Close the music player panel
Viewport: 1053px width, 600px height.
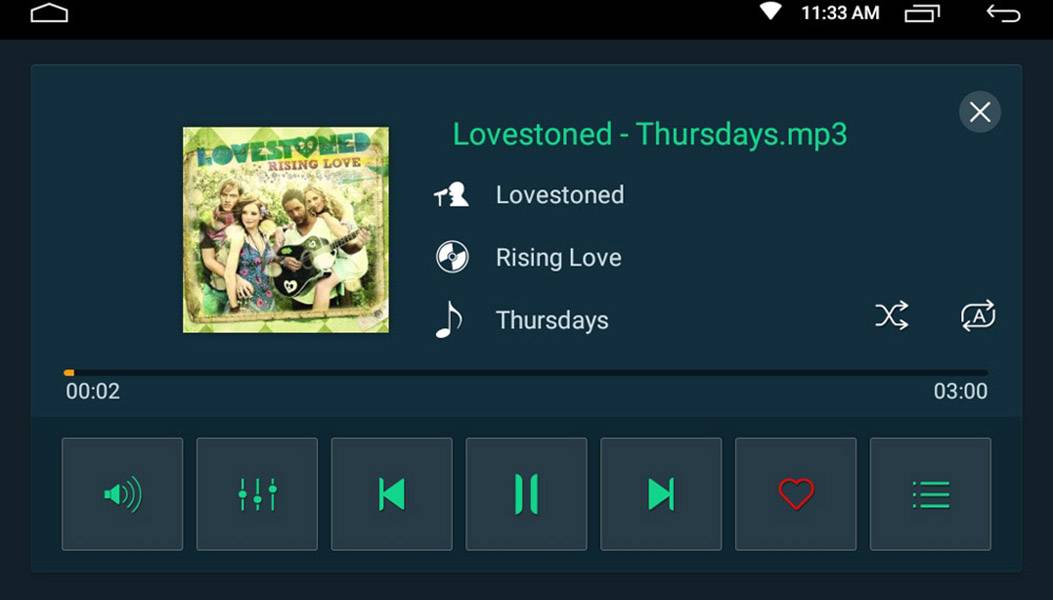tap(980, 112)
